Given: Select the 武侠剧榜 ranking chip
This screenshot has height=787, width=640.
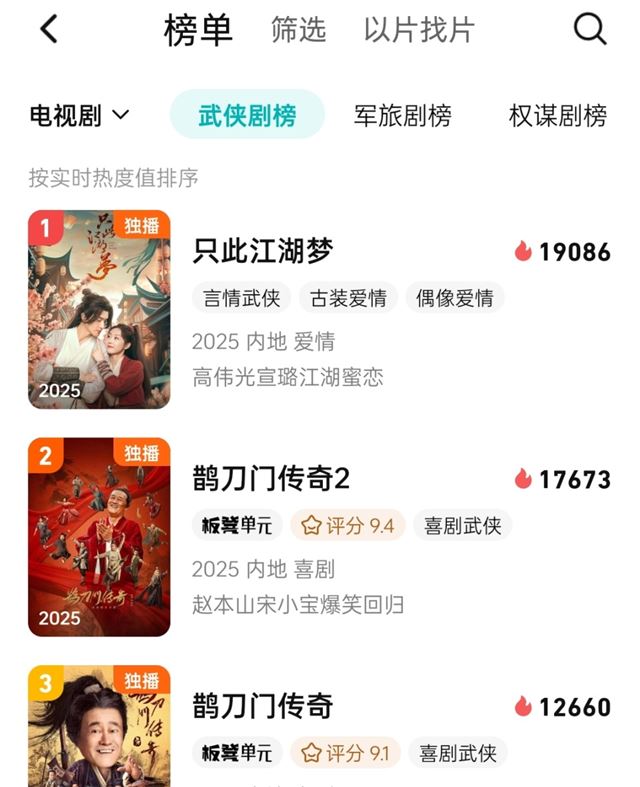Looking at the screenshot, I should coord(247,116).
